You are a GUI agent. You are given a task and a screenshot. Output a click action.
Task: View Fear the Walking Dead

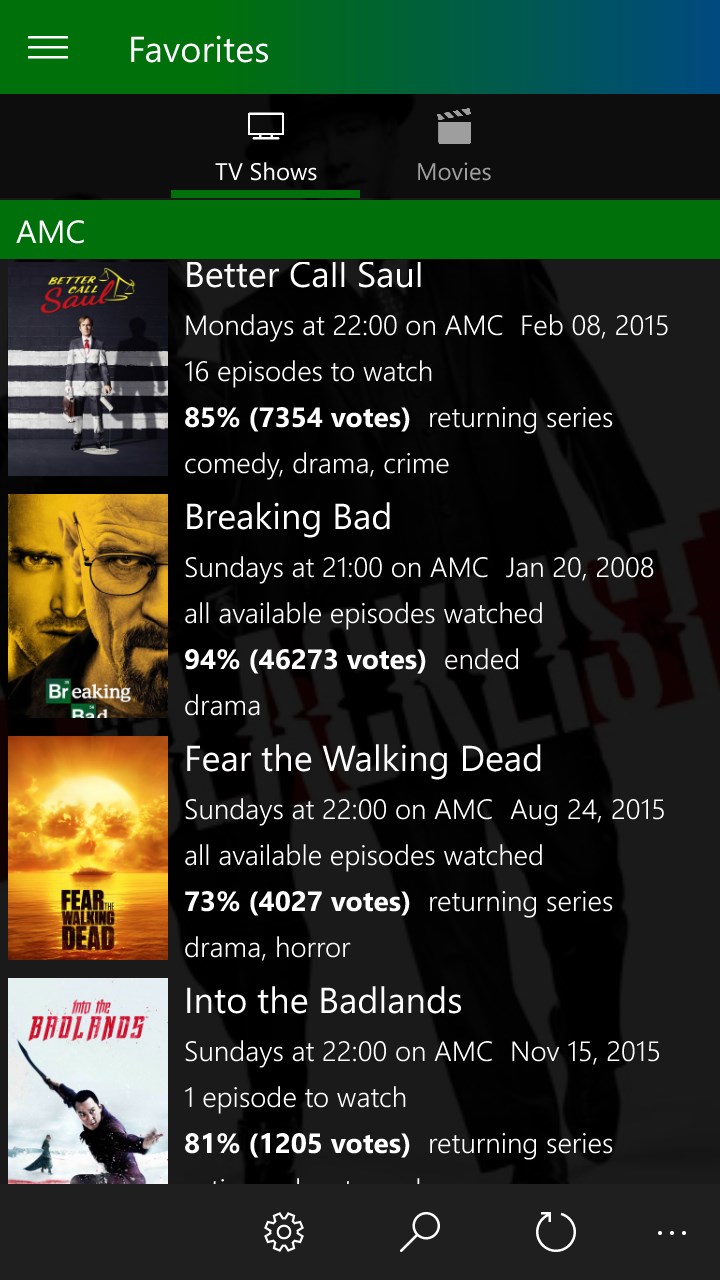point(363,759)
